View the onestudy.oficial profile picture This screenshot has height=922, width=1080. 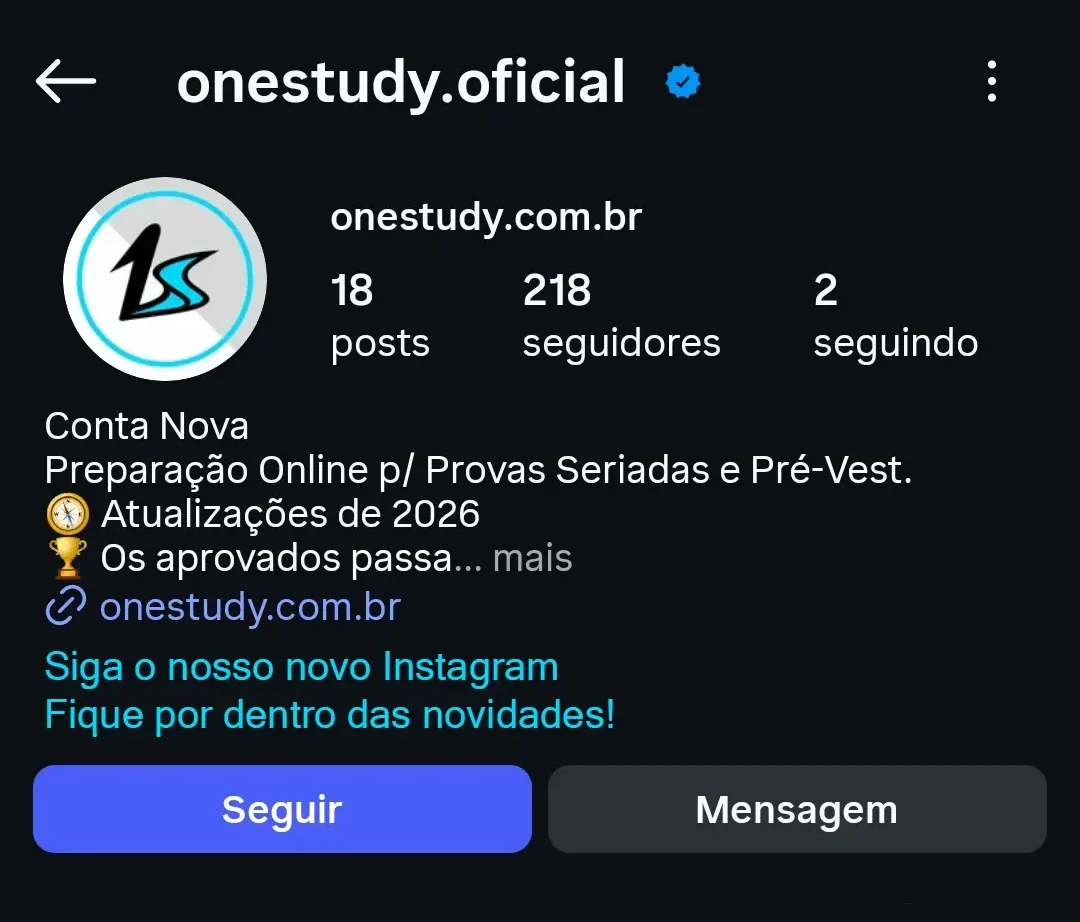point(165,279)
